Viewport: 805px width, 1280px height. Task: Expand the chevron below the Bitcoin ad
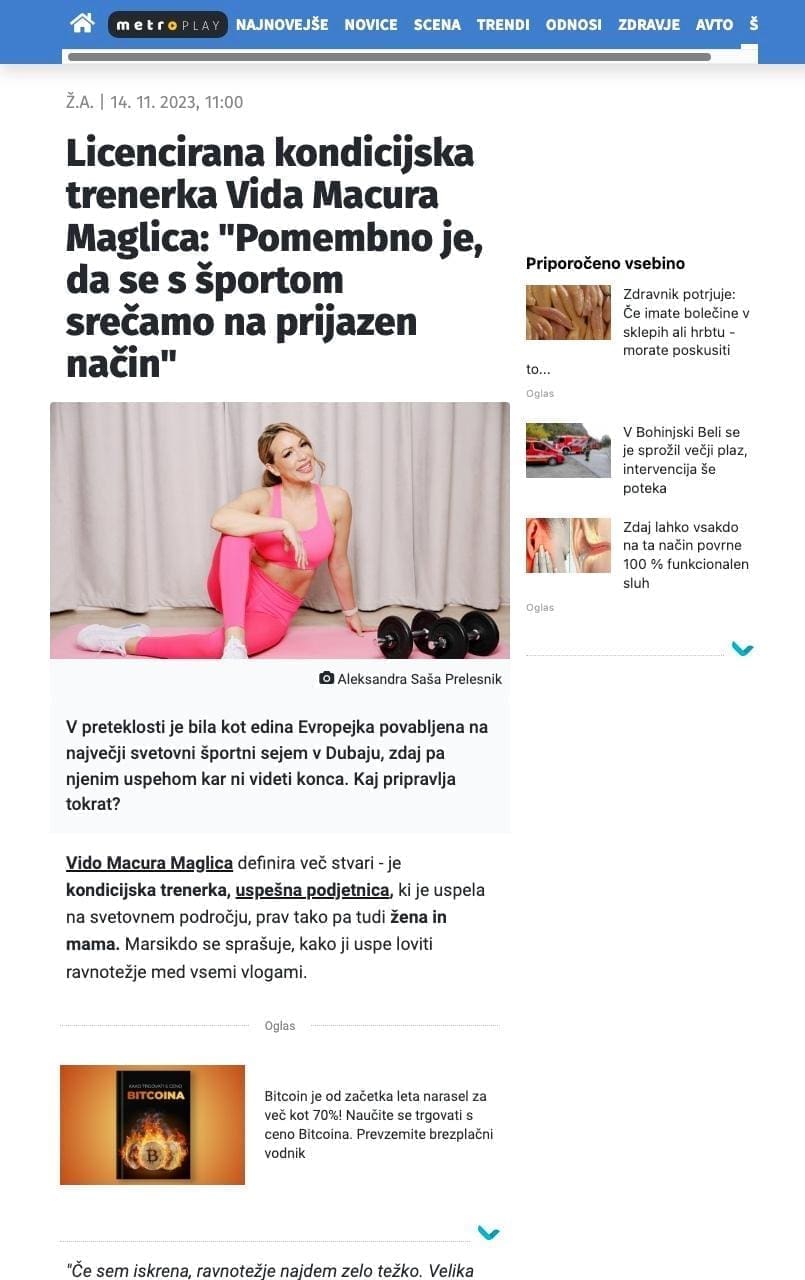[488, 1233]
